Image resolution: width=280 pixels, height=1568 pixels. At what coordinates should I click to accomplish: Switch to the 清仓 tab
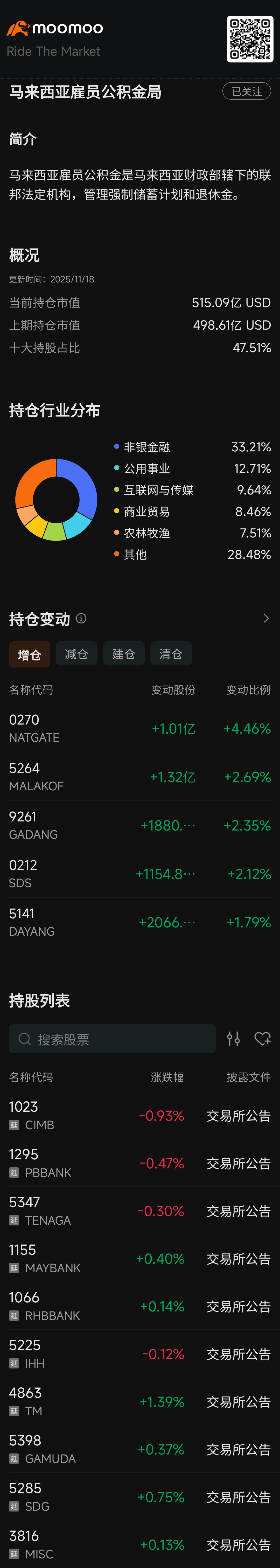(x=171, y=654)
